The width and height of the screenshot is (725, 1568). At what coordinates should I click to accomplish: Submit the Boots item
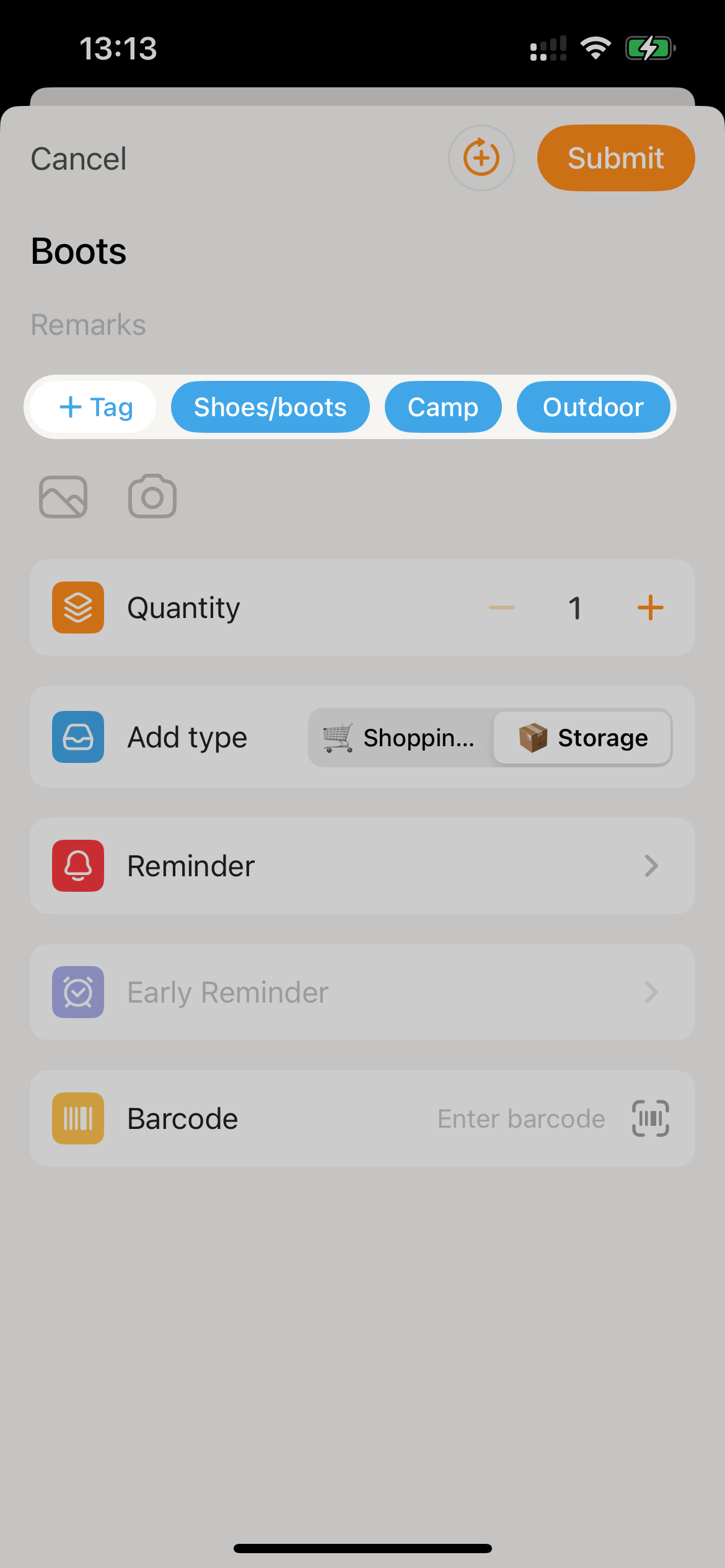coord(616,158)
